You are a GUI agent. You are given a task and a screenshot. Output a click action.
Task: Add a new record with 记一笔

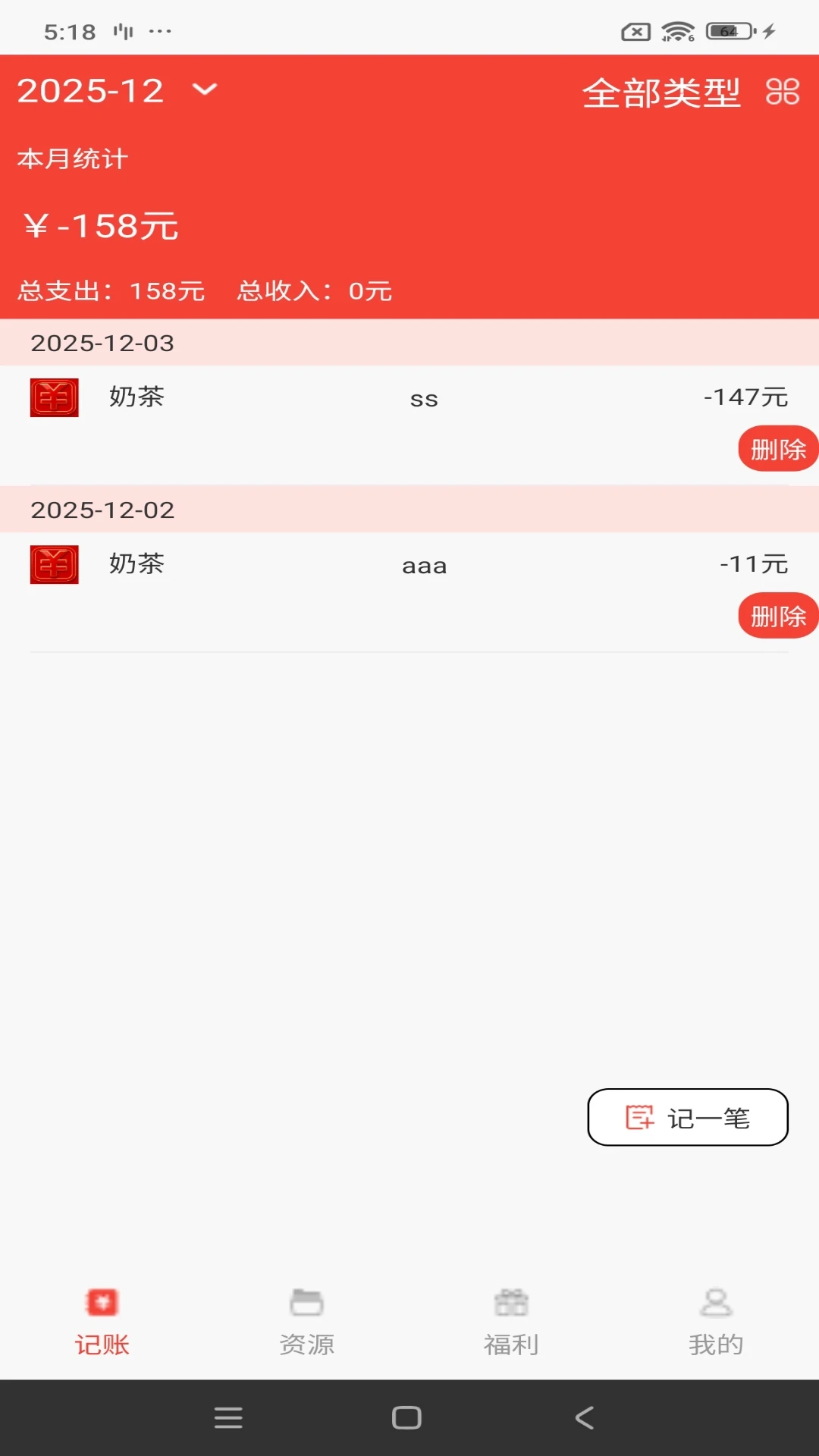click(688, 1117)
